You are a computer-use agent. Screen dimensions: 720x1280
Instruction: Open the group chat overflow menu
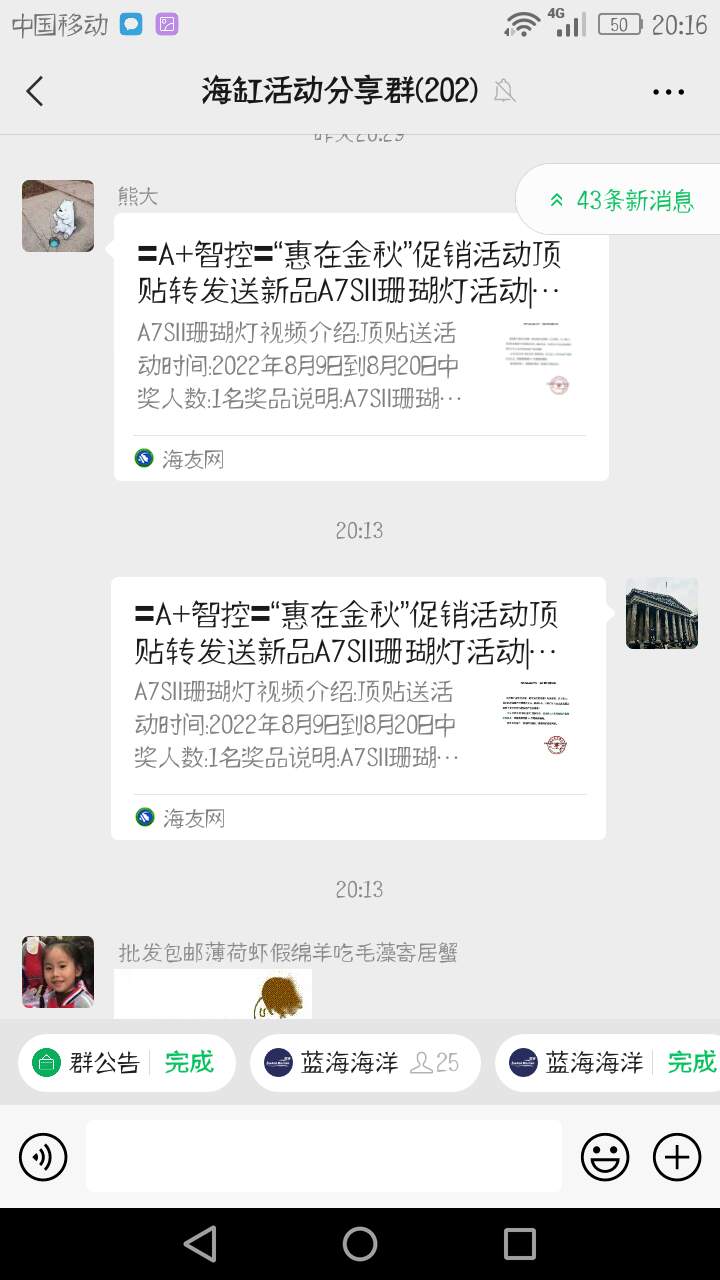pos(668,92)
